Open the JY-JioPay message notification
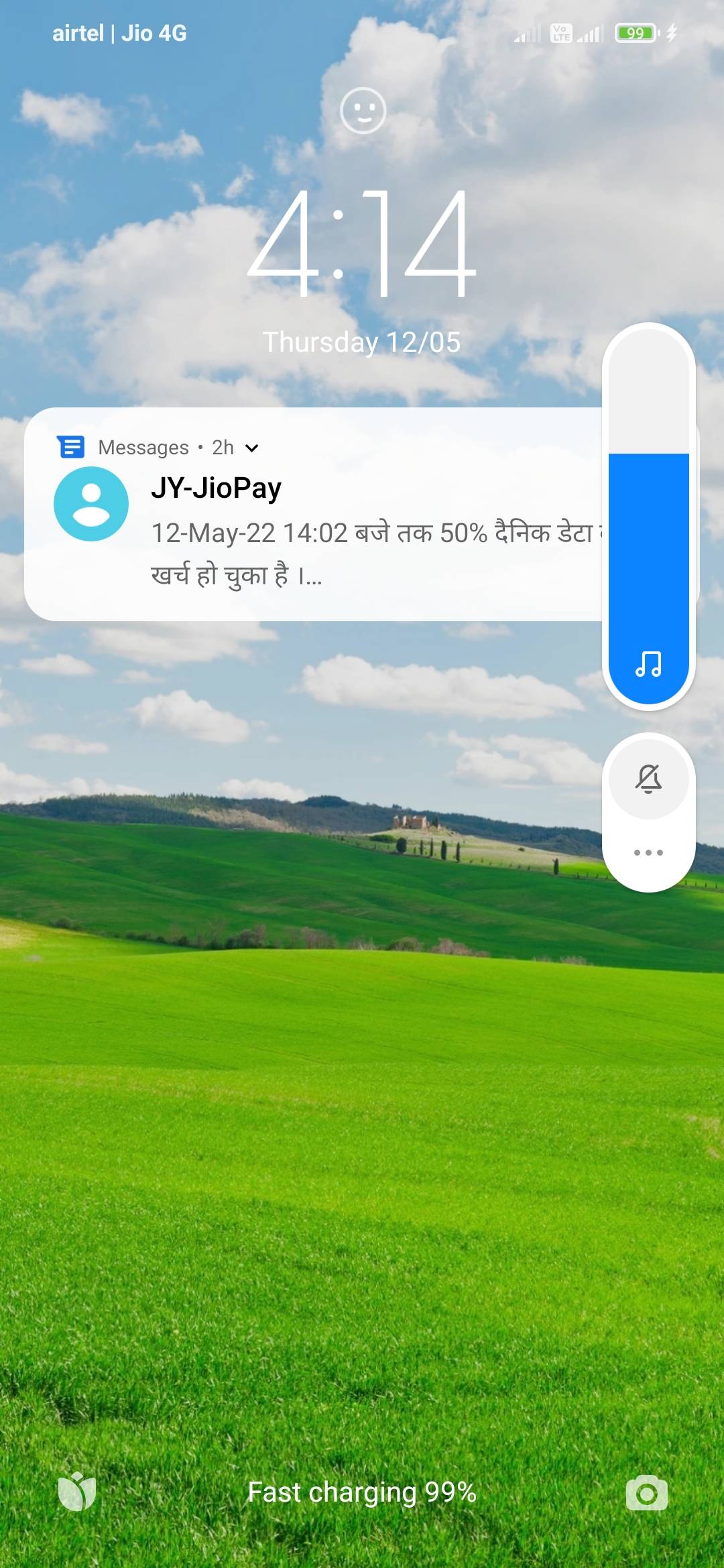 [314, 514]
